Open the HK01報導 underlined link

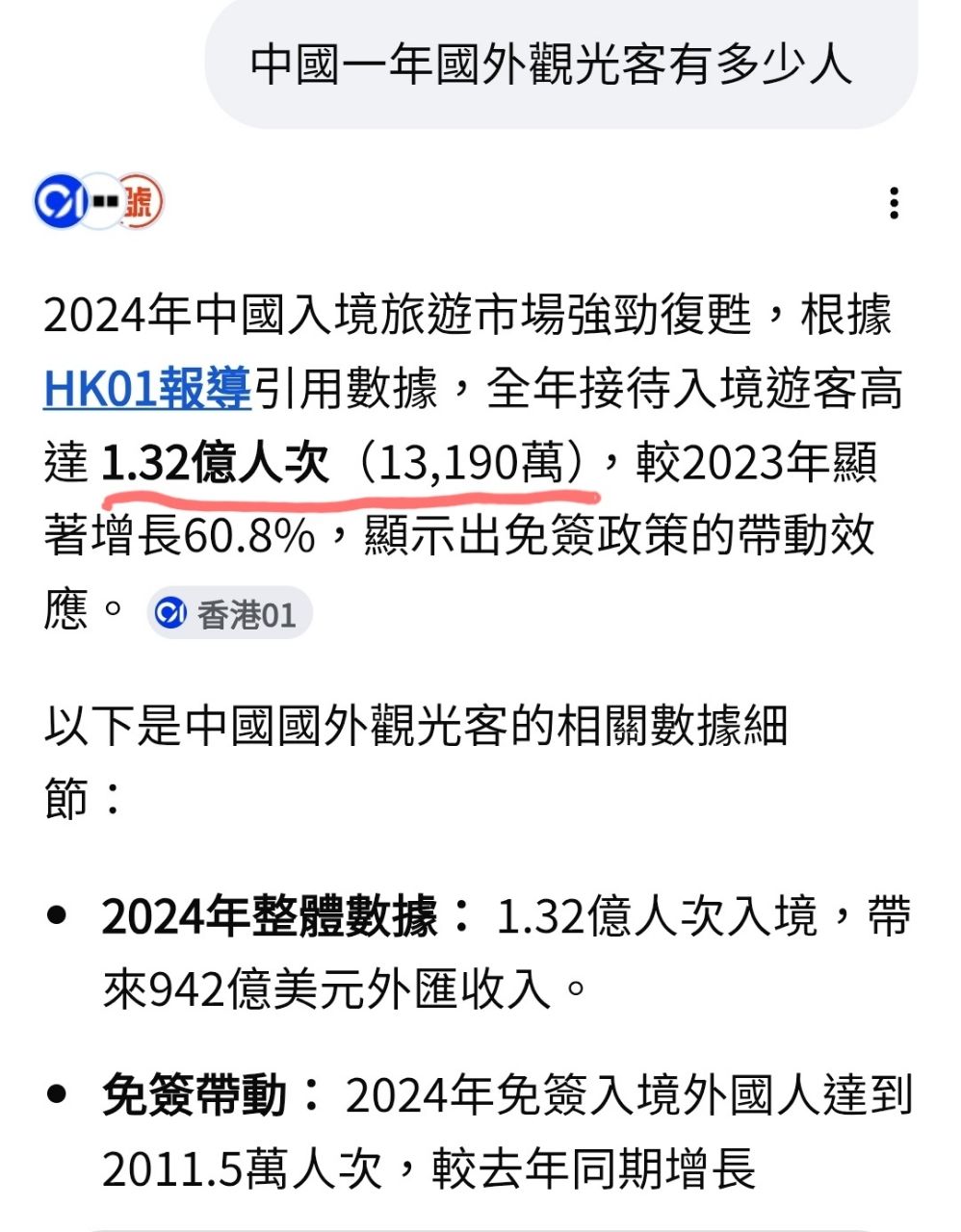click(147, 389)
